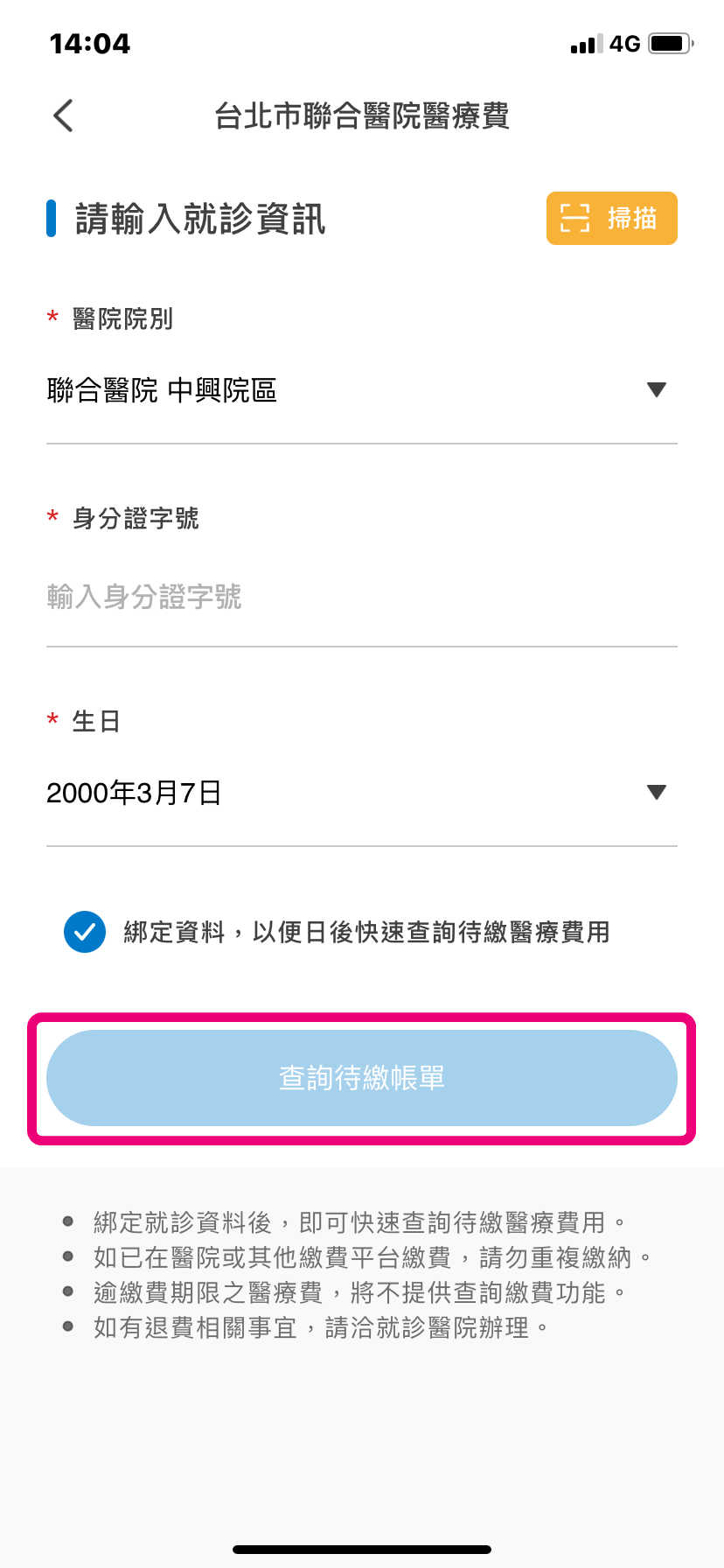
Task: Tap the 查詢待繳帳單 query bills button
Action: pos(361,1077)
